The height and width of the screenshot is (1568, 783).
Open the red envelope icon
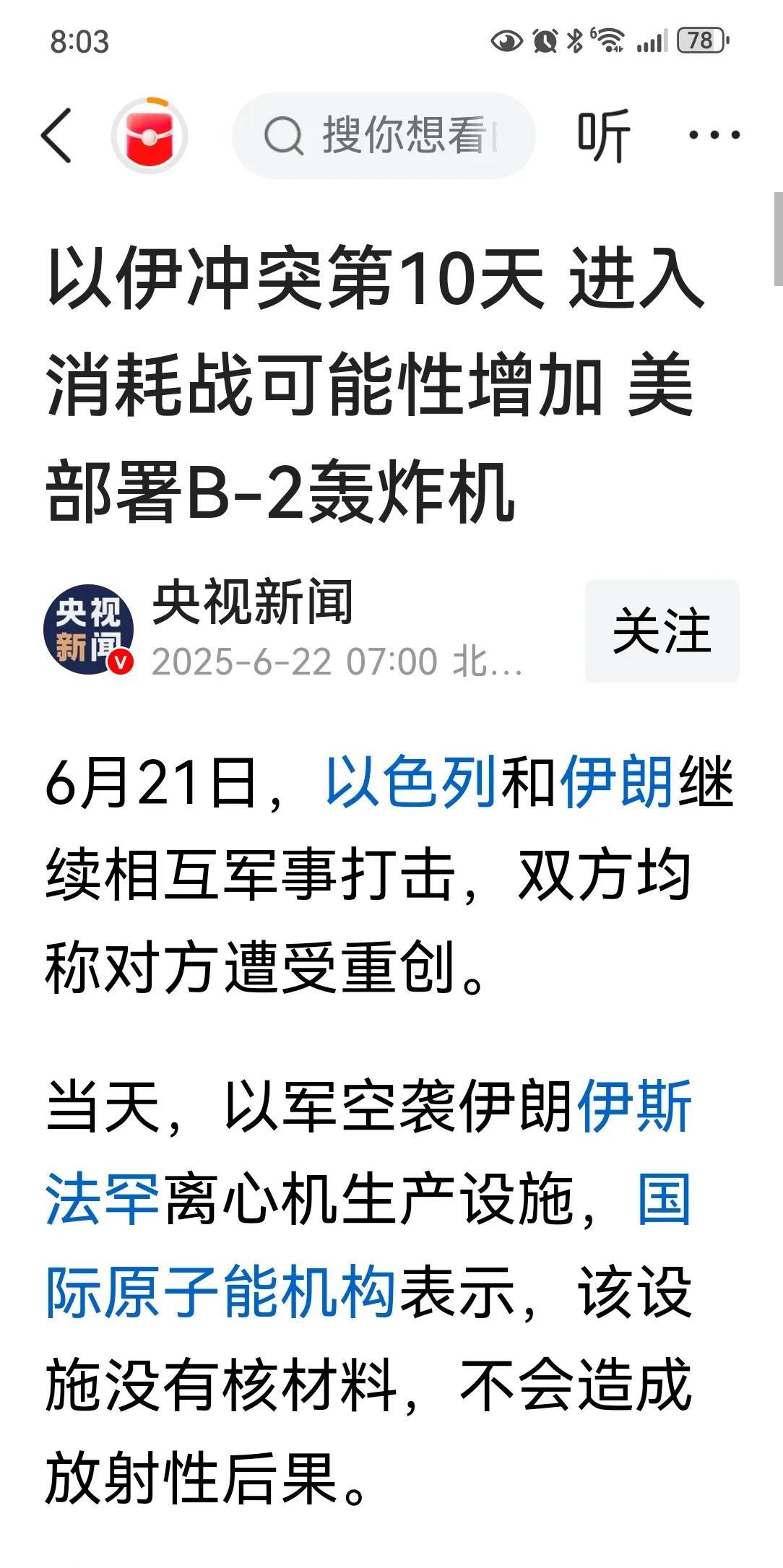tap(150, 135)
